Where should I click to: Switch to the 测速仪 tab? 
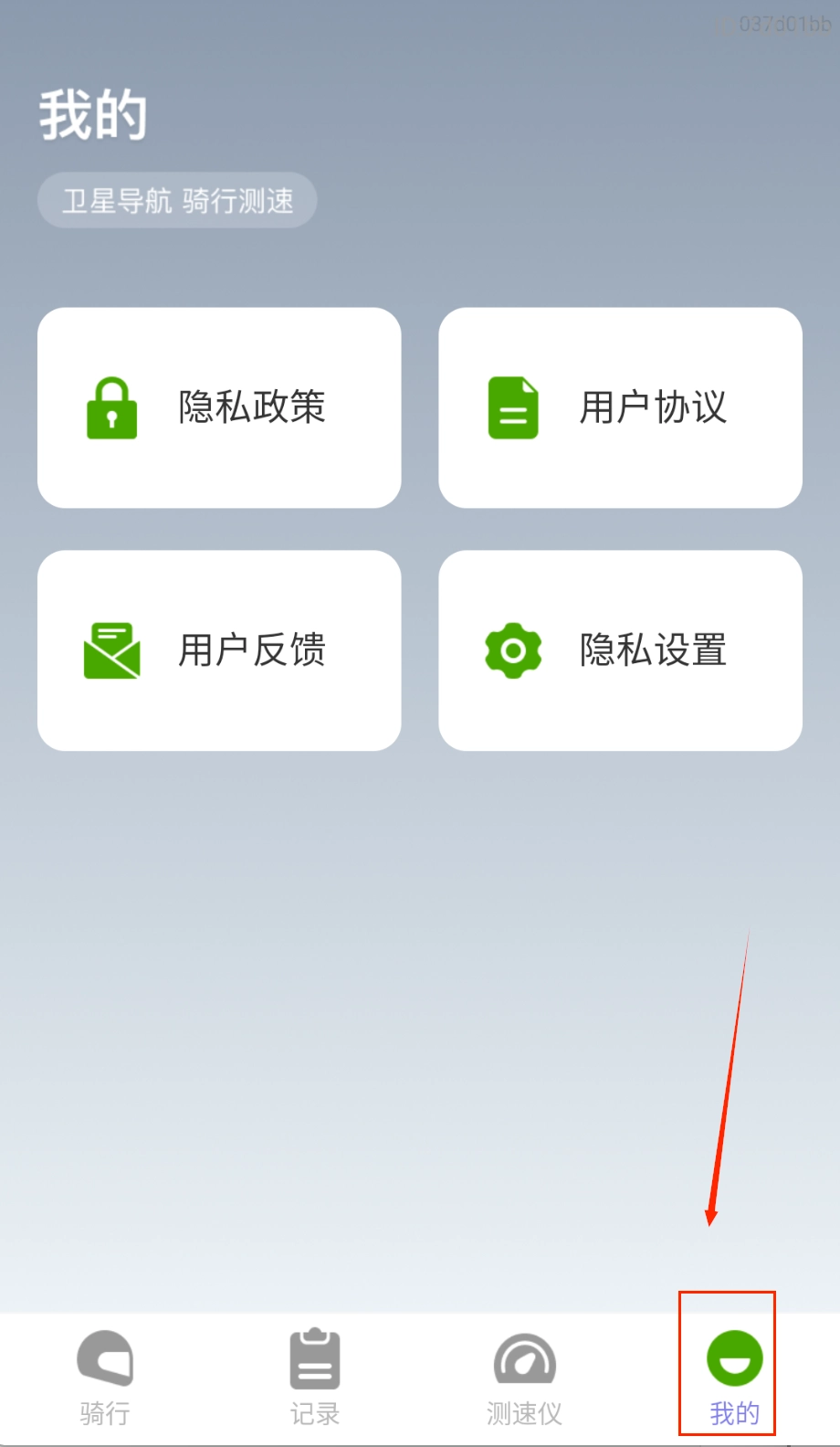[x=524, y=1375]
